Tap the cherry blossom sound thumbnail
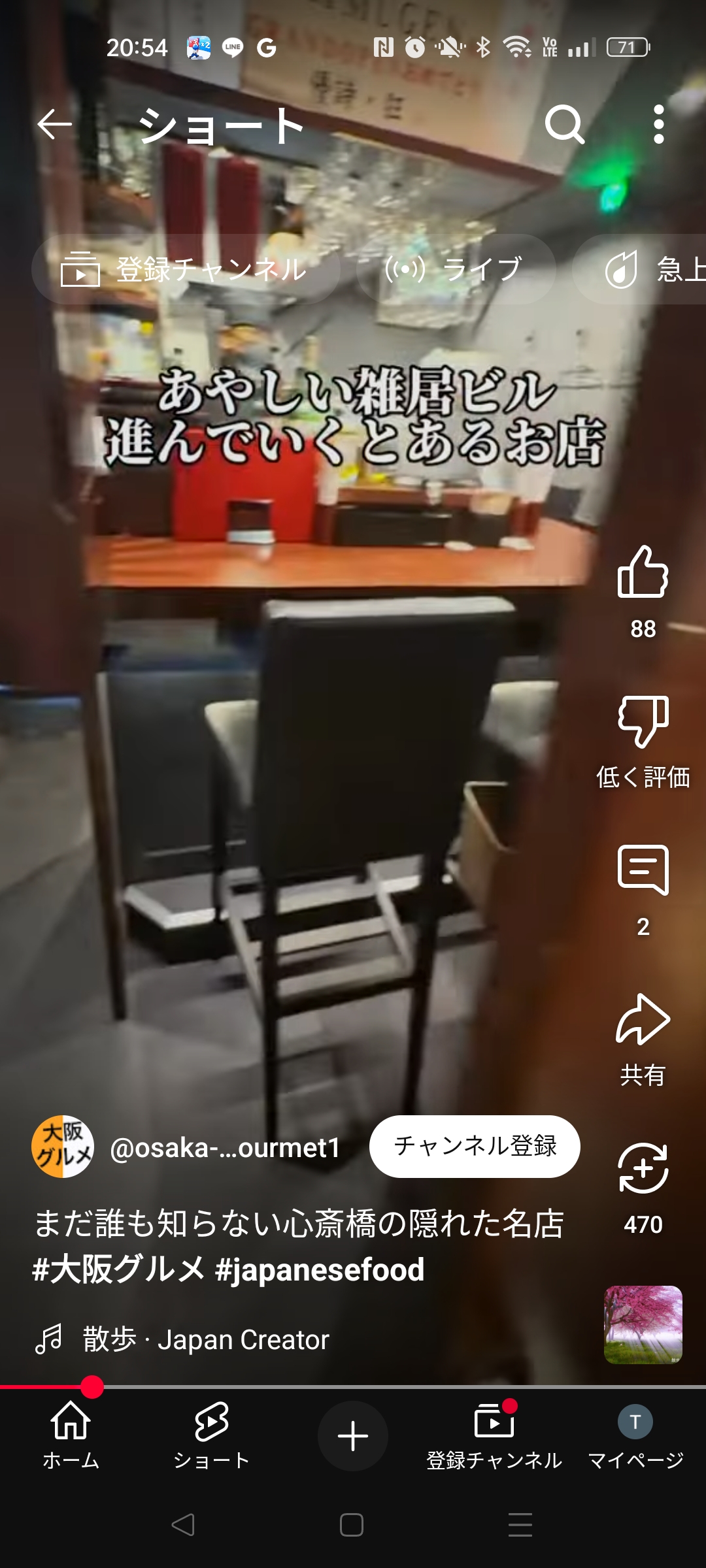 (643, 1325)
